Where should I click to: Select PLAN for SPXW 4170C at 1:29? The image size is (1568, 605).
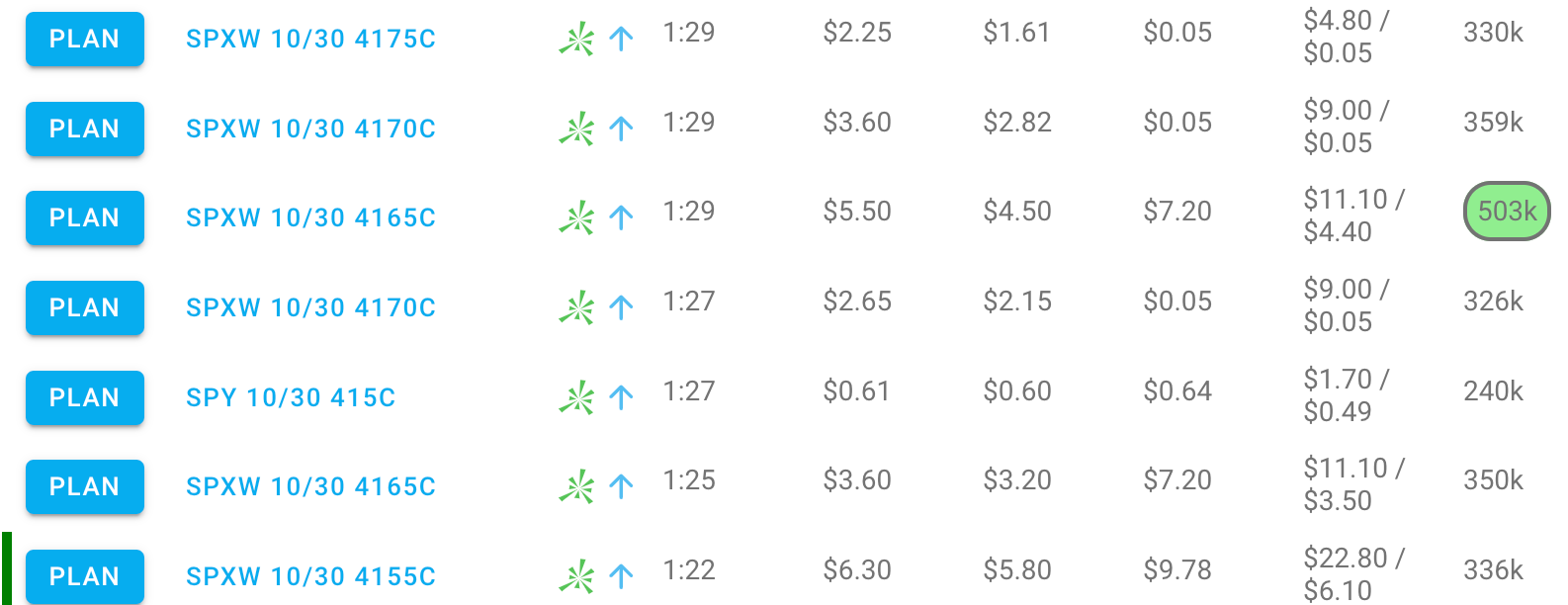coord(85,129)
